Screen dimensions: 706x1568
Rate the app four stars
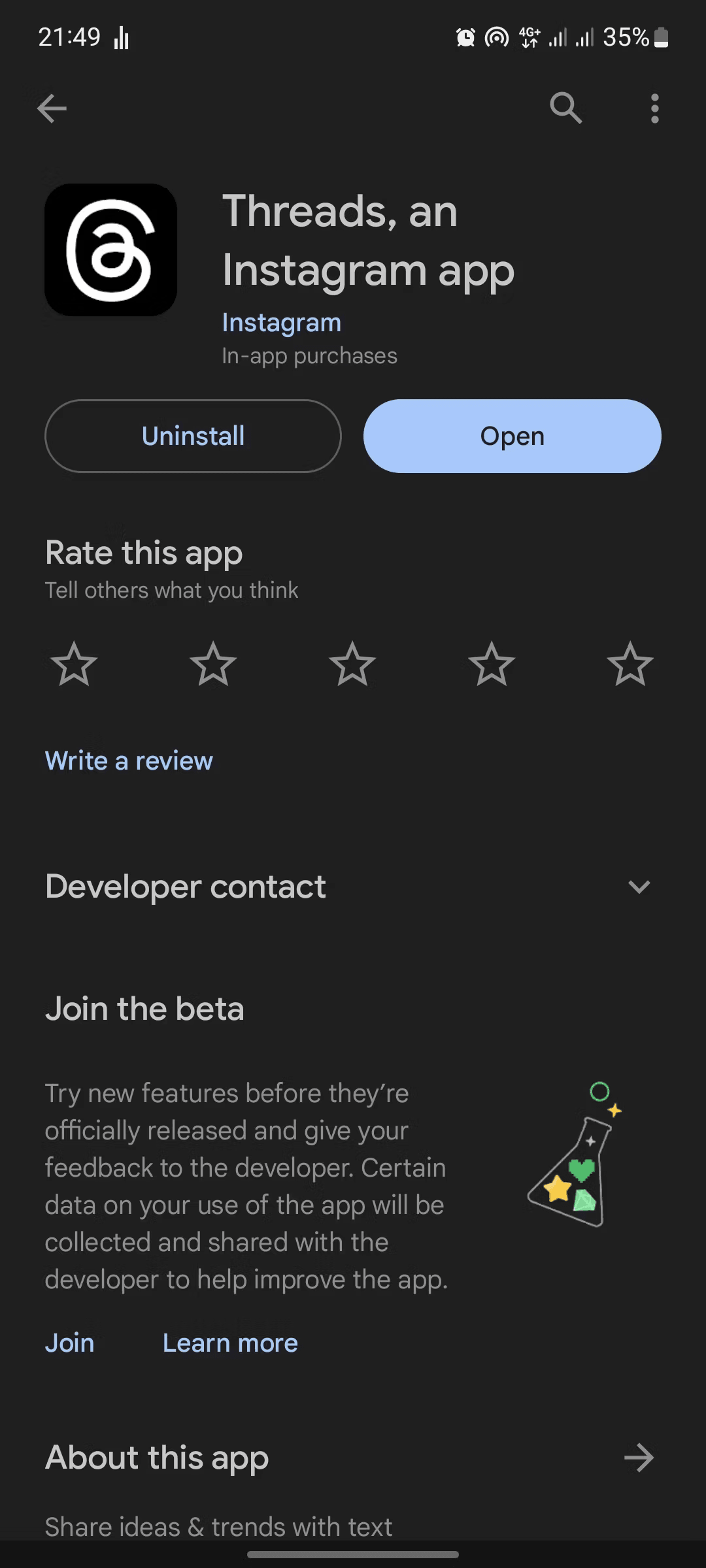[492, 664]
